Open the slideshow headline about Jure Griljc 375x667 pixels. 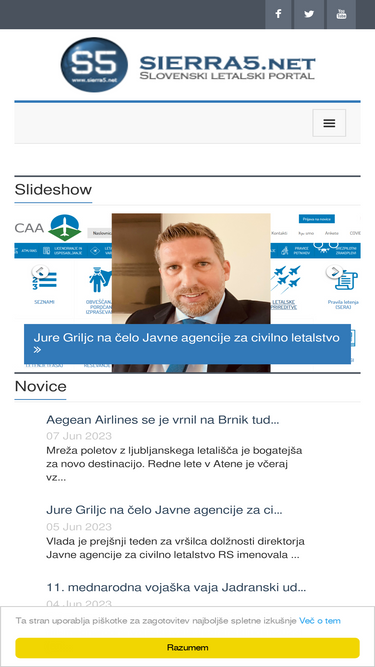coord(187,343)
